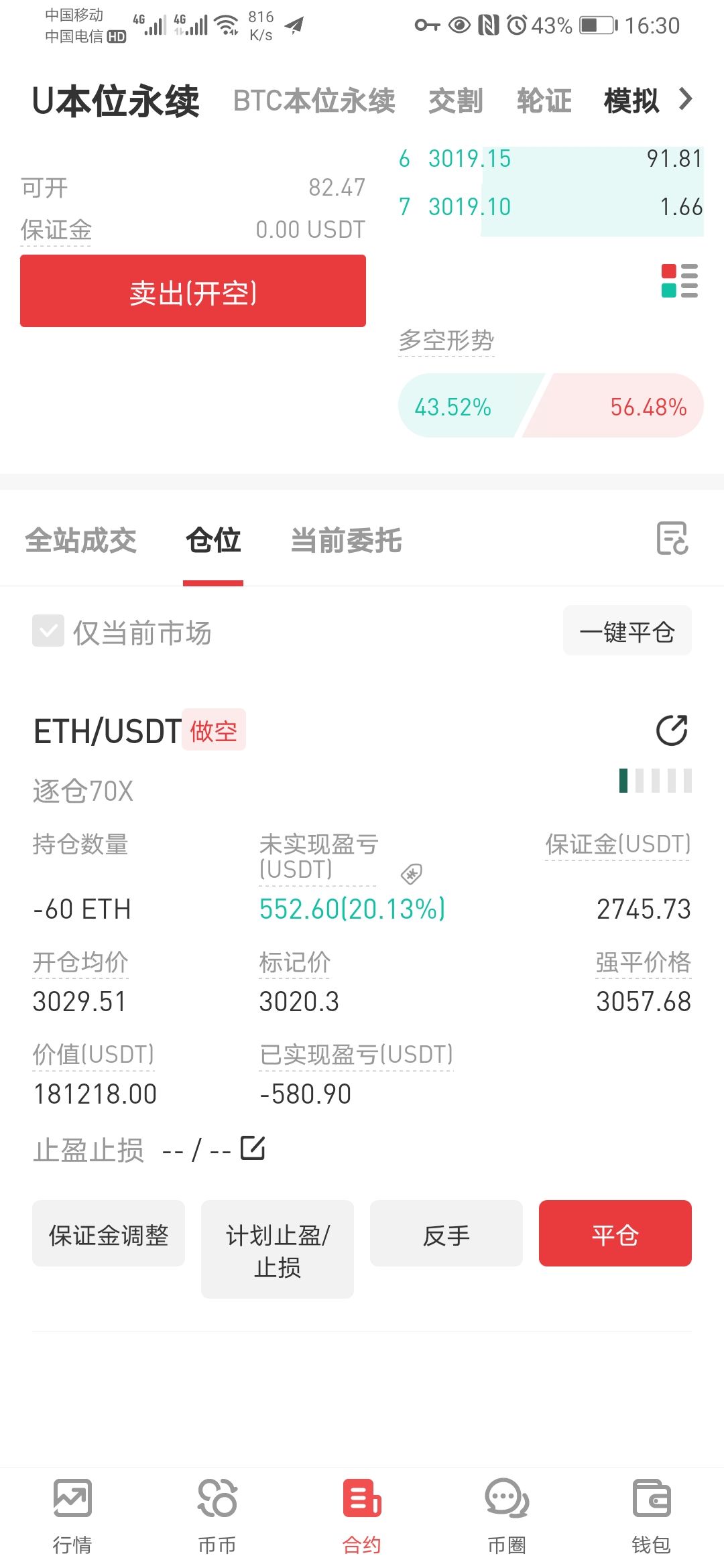The image size is (724, 1568).
Task: Share the ETH/USDT position
Action: pyautogui.click(x=672, y=730)
